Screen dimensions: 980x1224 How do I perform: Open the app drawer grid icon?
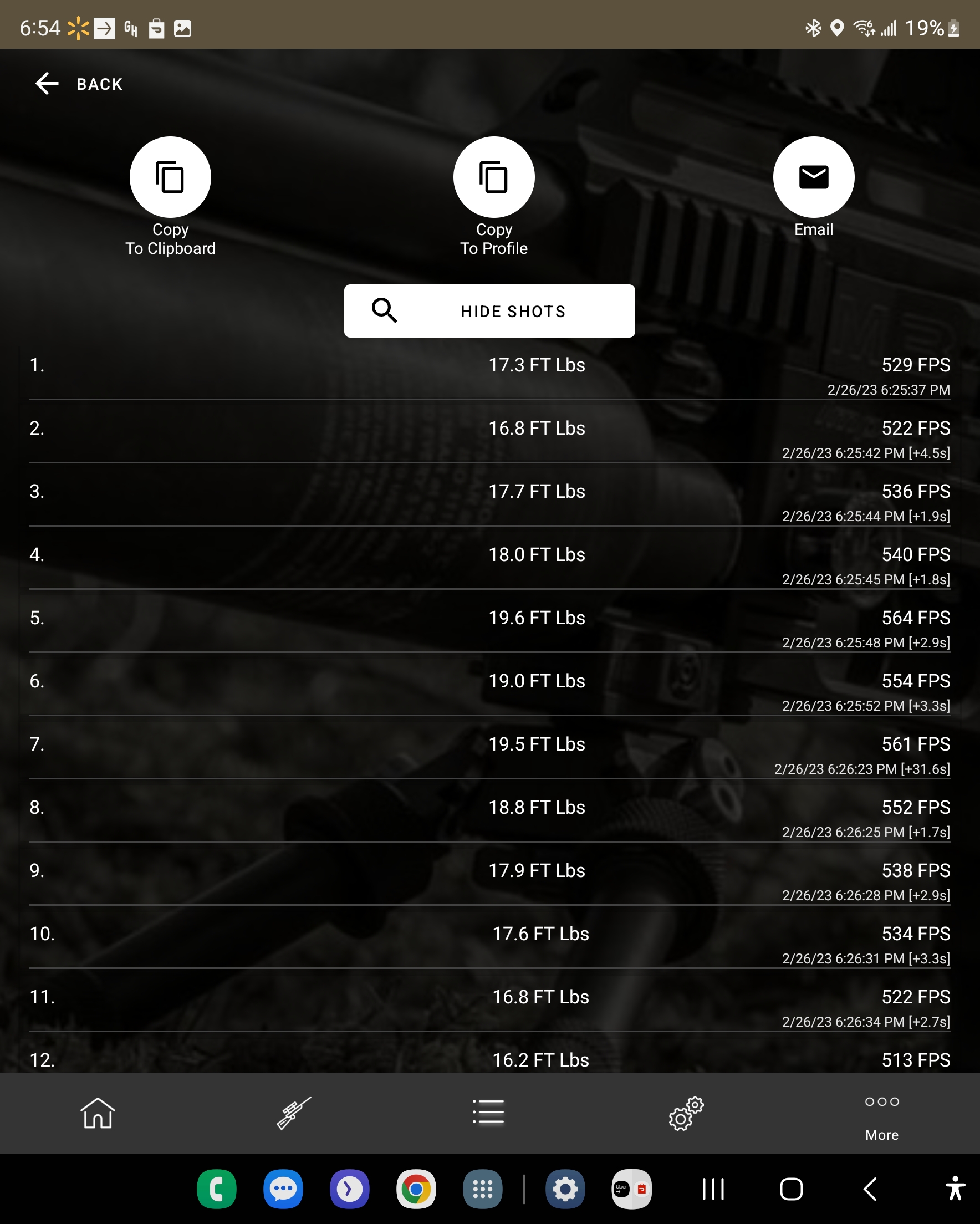point(483,1189)
